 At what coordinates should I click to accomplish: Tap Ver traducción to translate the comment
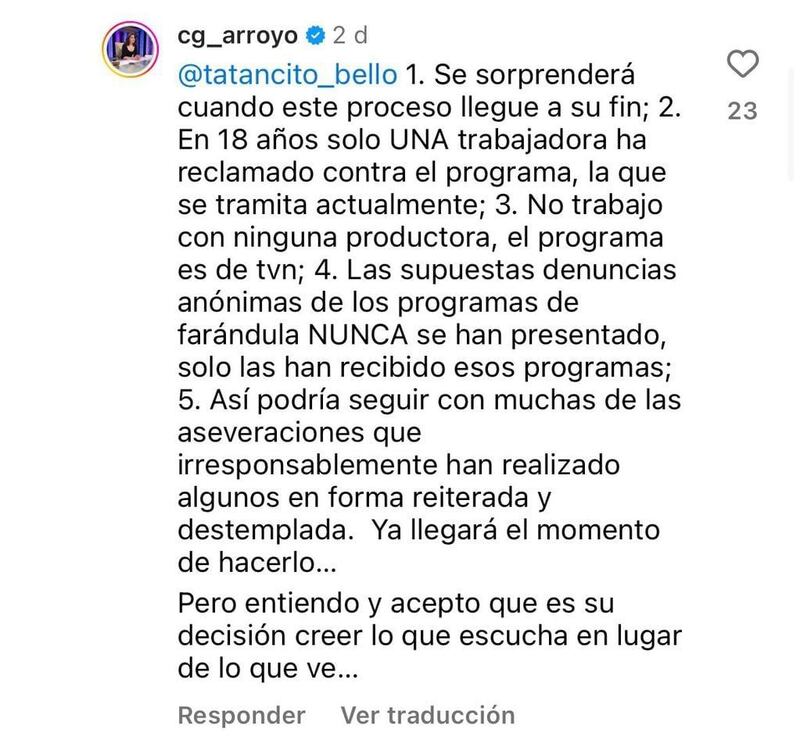(427, 715)
